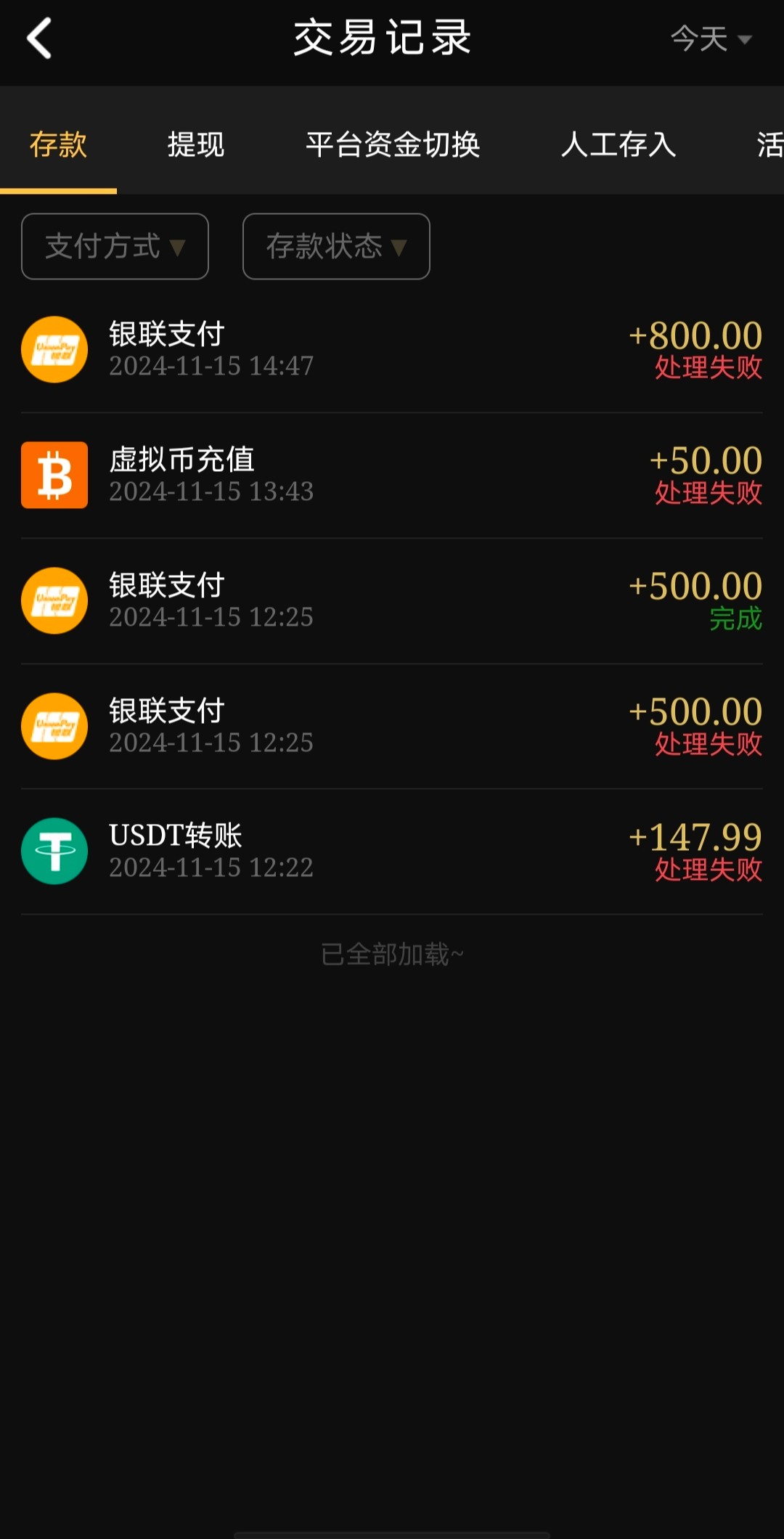Expand the 支付方式 filter

[115, 246]
